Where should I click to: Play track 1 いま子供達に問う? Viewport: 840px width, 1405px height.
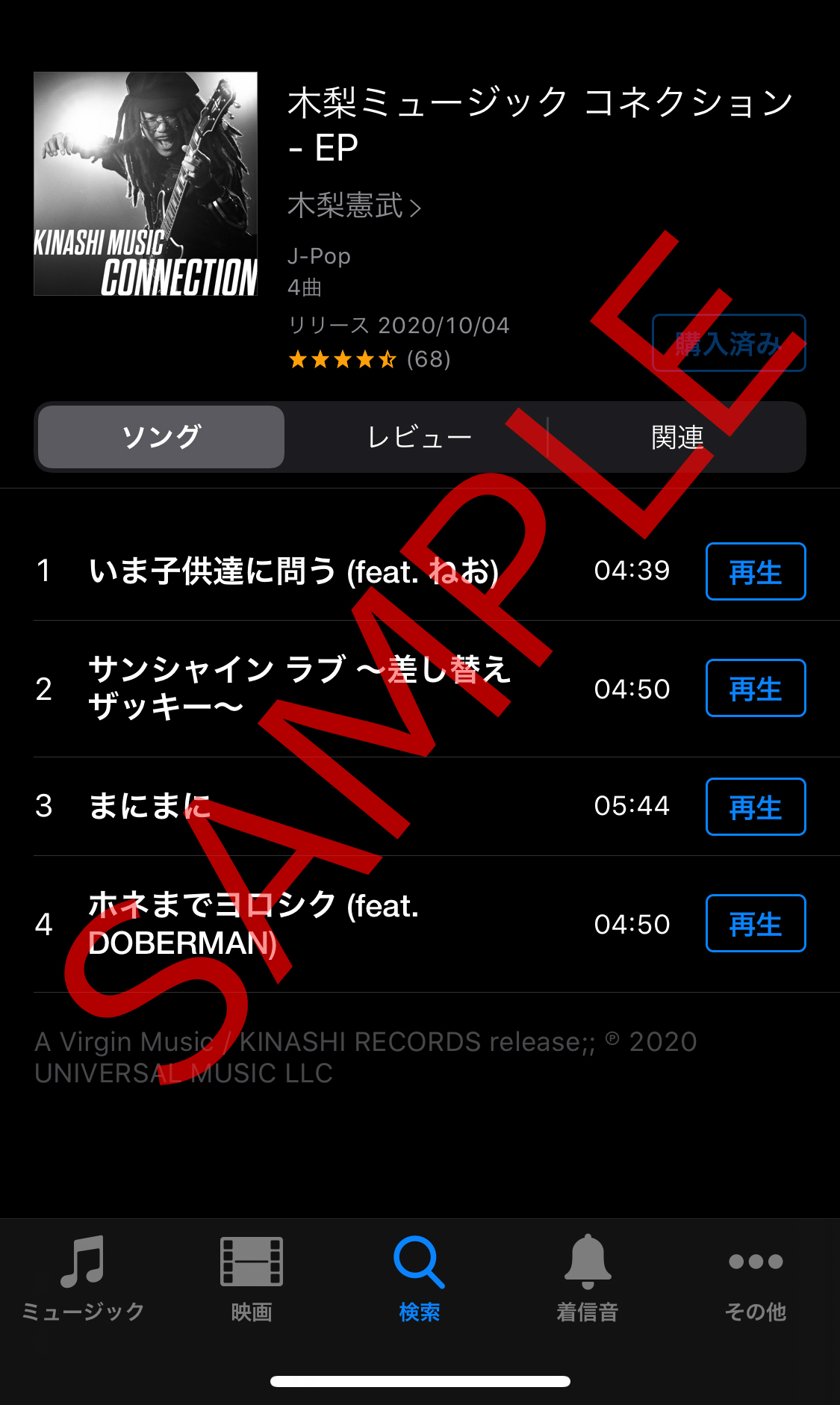tap(755, 571)
